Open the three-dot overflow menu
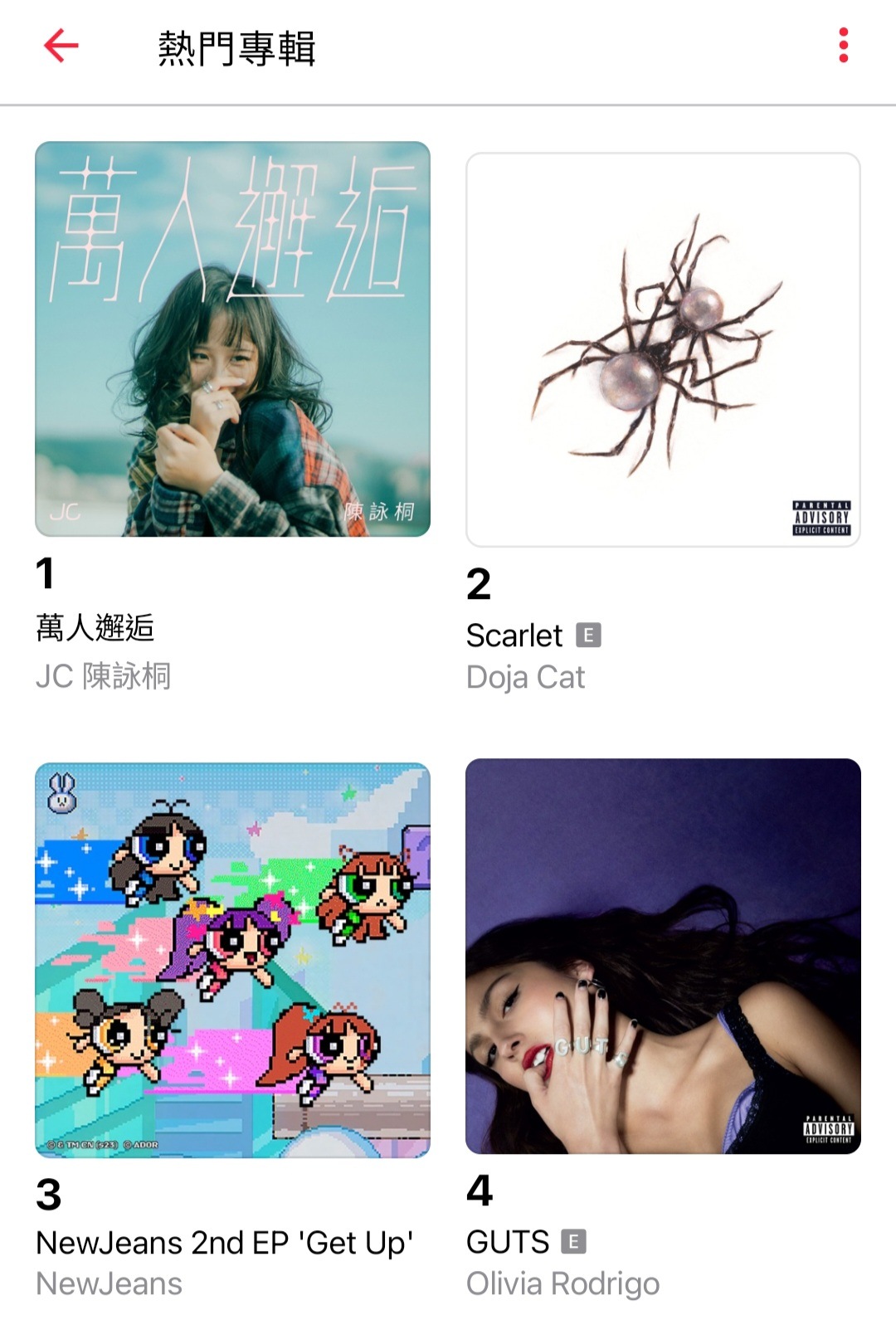Viewport: 896px width, 1344px height. click(x=843, y=46)
